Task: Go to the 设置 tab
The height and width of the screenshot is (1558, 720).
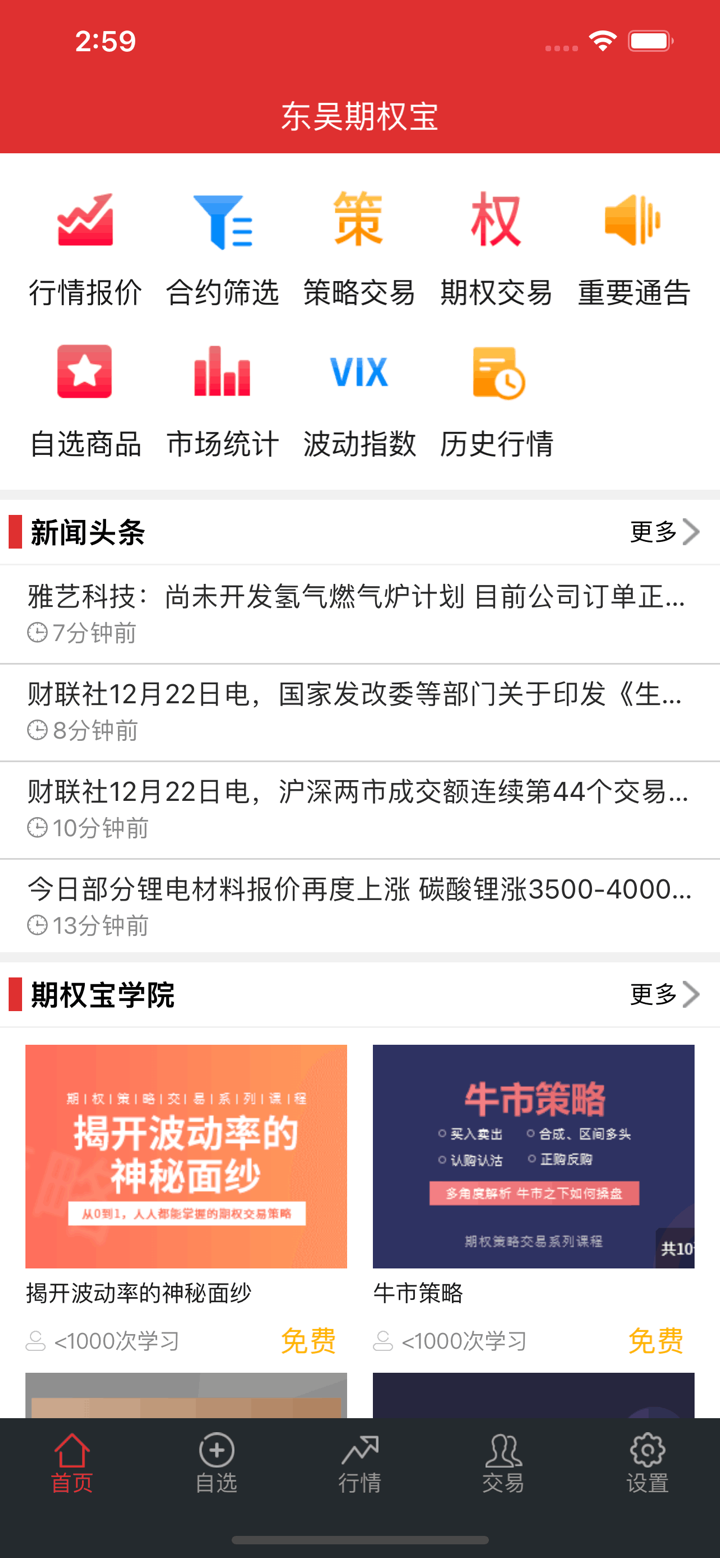Action: point(647,1463)
